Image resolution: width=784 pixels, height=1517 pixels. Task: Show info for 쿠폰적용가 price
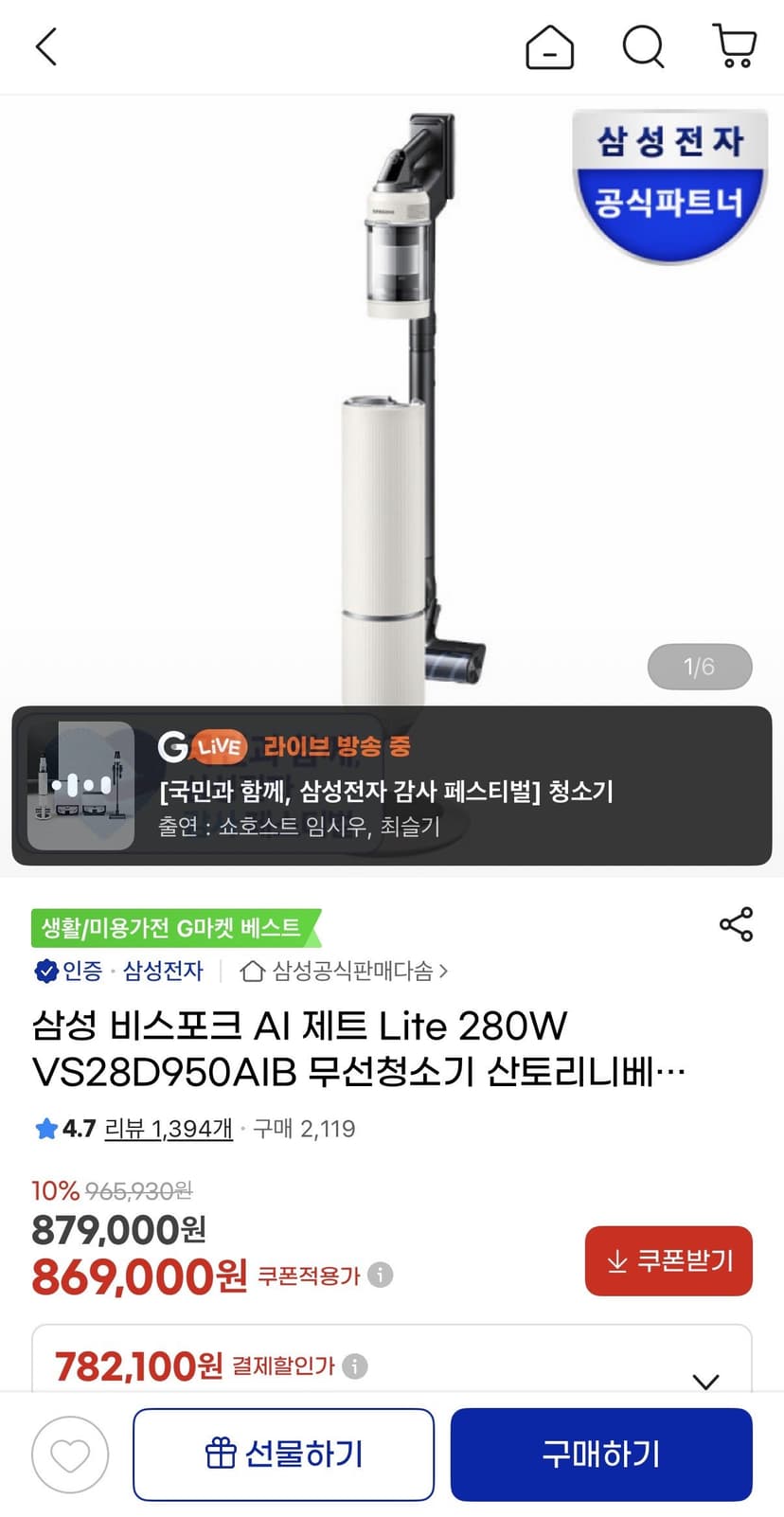coord(380,1275)
